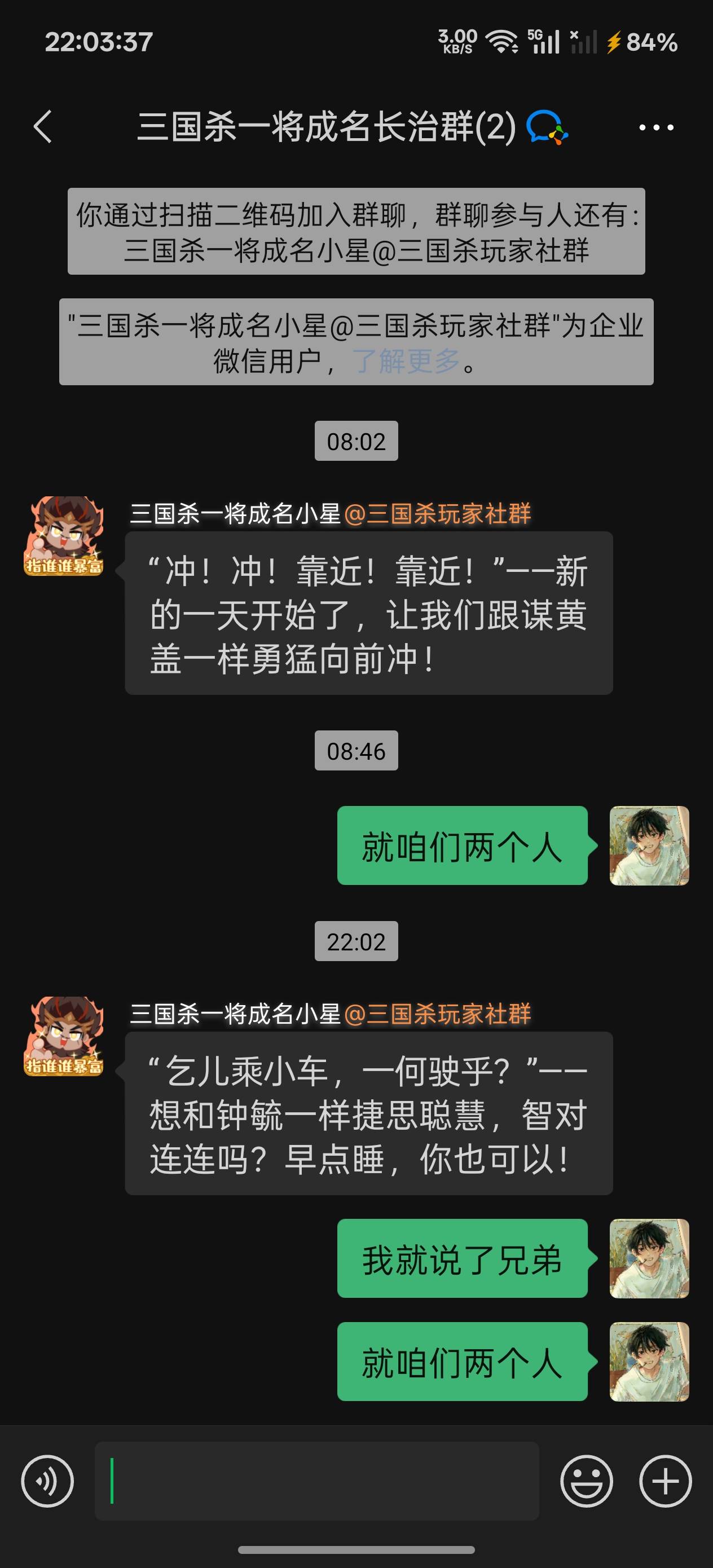Open the plus attachments menu
713x1568 pixels.
click(x=665, y=1481)
